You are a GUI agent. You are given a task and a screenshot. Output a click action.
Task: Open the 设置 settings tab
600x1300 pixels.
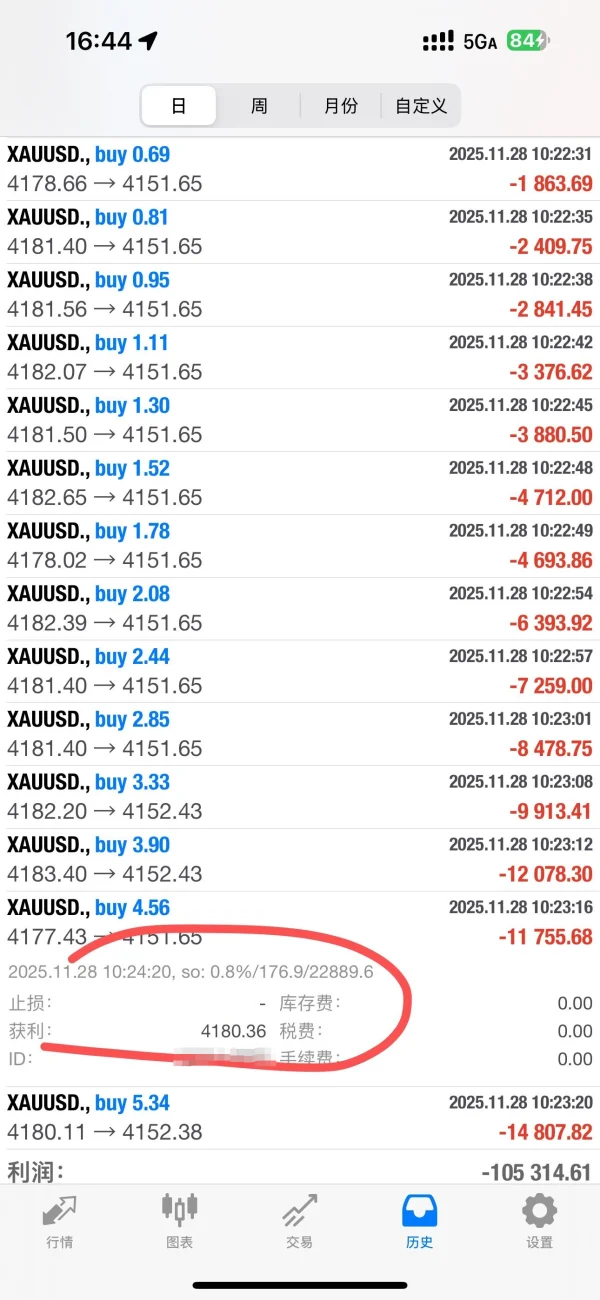tap(539, 1221)
